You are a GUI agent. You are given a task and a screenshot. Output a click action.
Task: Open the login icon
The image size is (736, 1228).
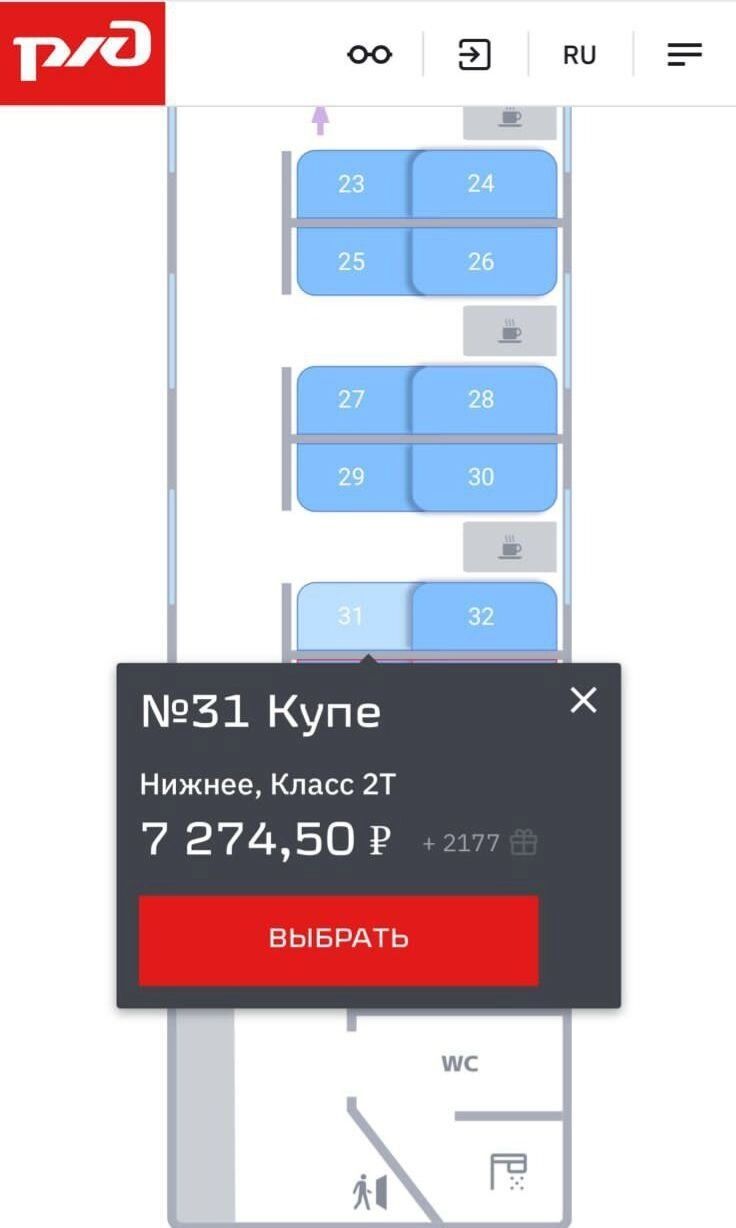(x=474, y=54)
